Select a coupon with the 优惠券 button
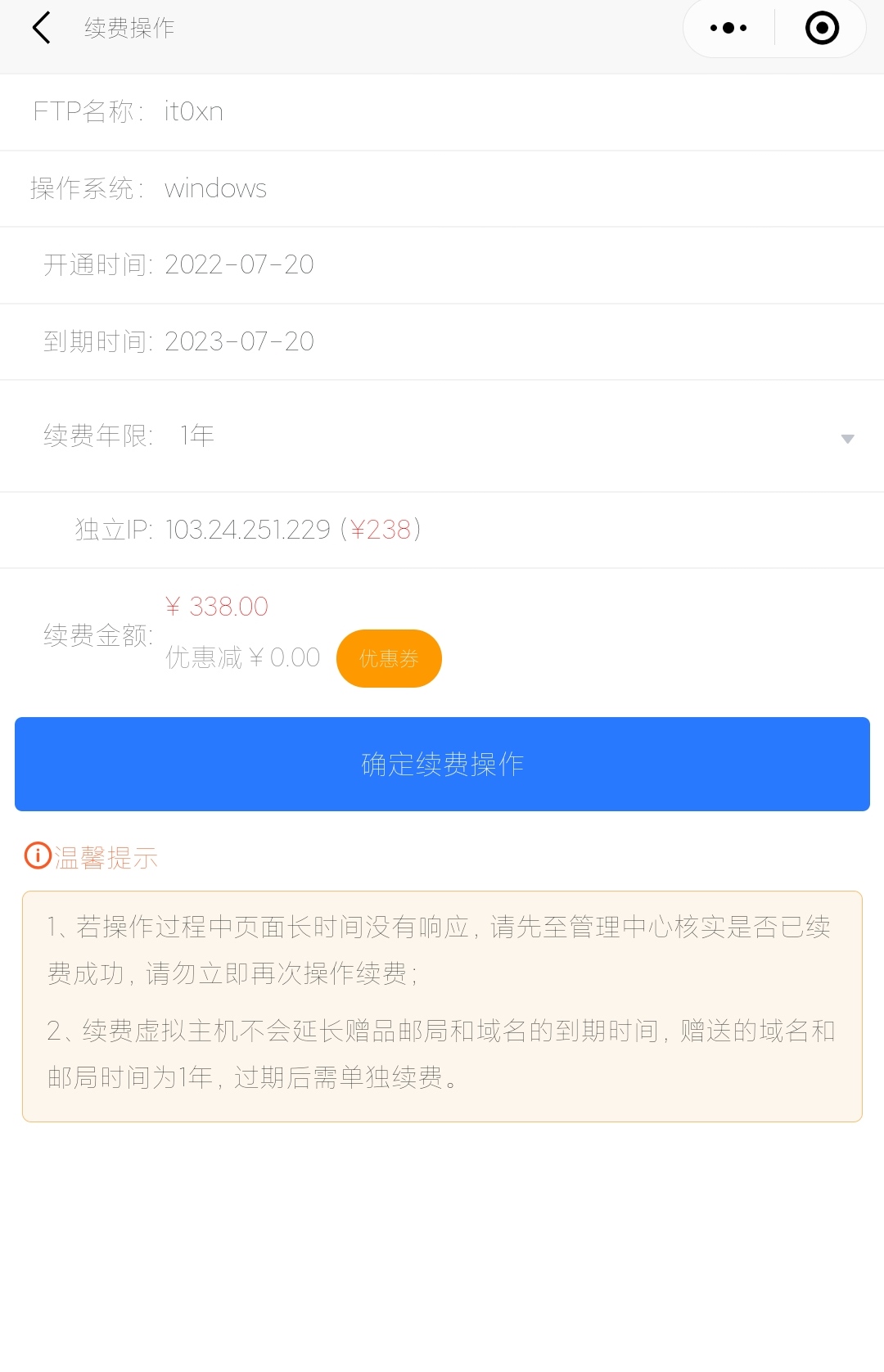The width and height of the screenshot is (884, 1372). [389, 658]
